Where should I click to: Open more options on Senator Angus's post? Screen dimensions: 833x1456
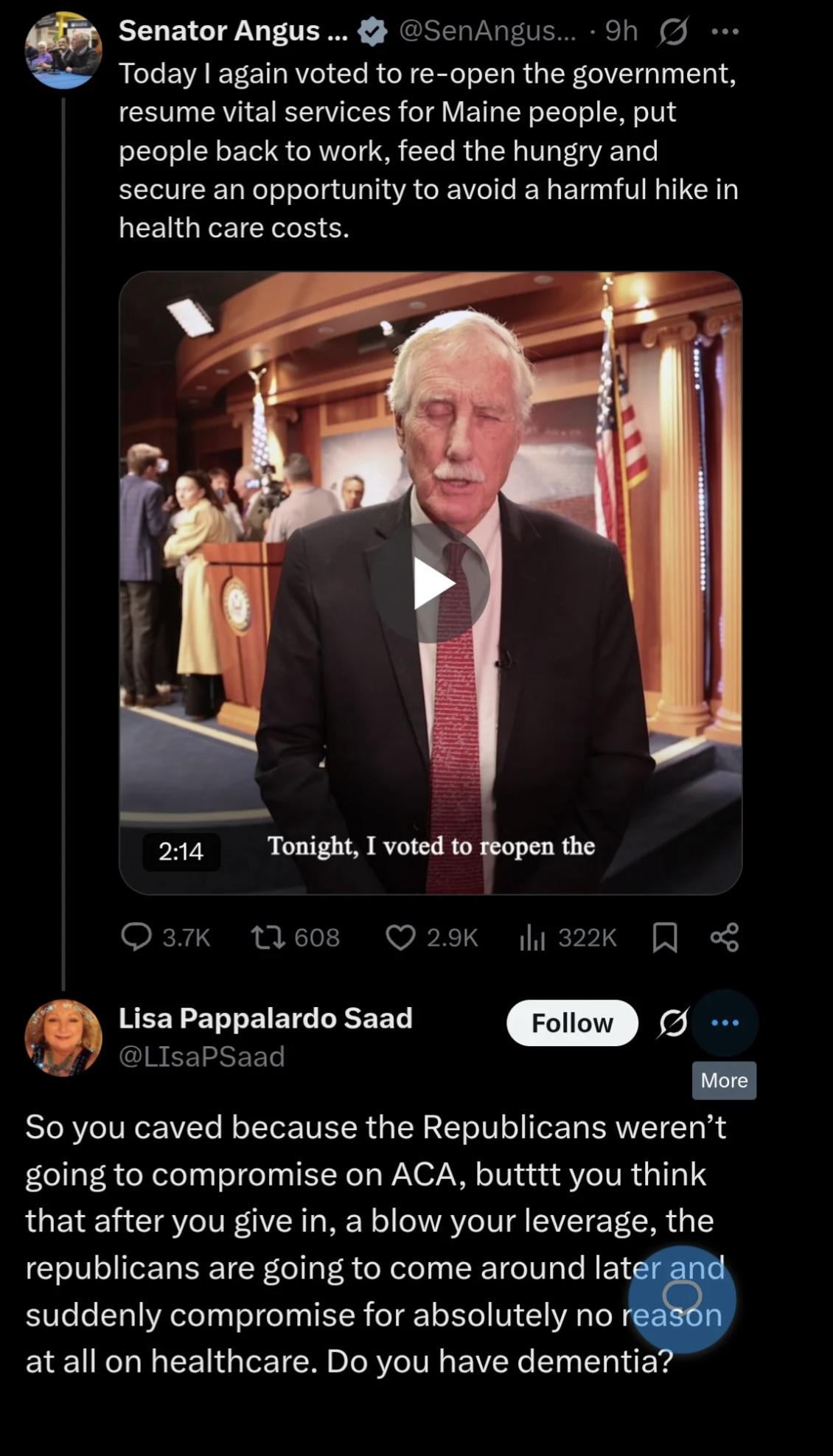[x=725, y=32]
